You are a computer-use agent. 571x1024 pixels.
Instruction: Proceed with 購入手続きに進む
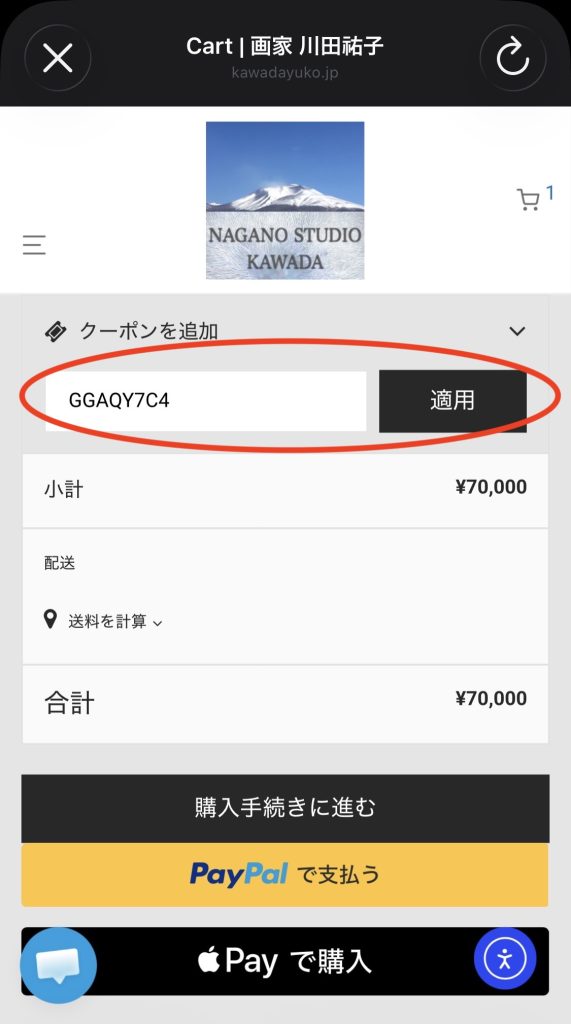click(286, 808)
